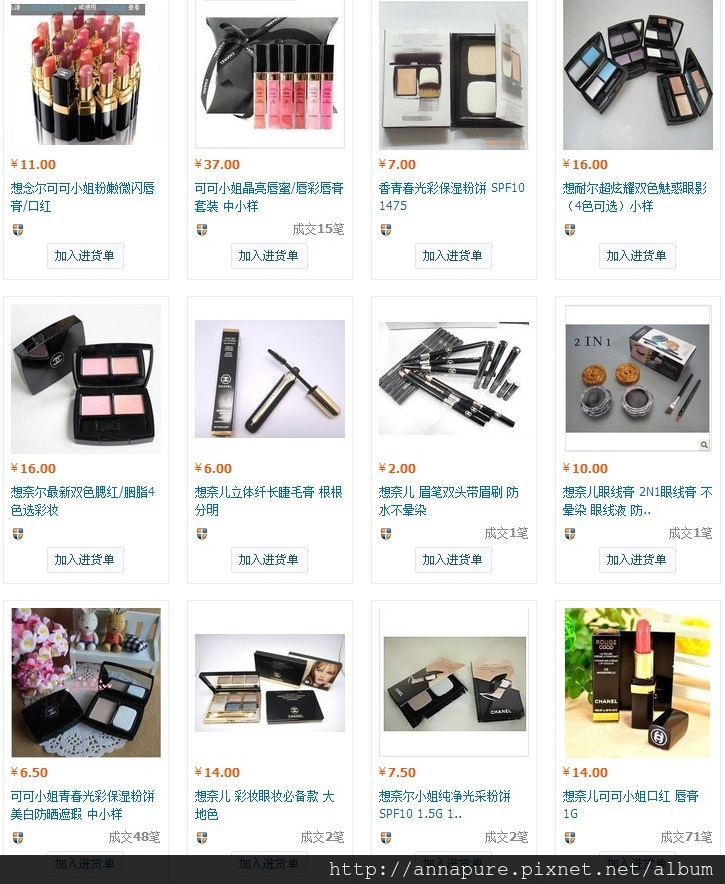
Task: Open the 可可小姐晶亮唇蜜 product title link
Action: point(268,197)
